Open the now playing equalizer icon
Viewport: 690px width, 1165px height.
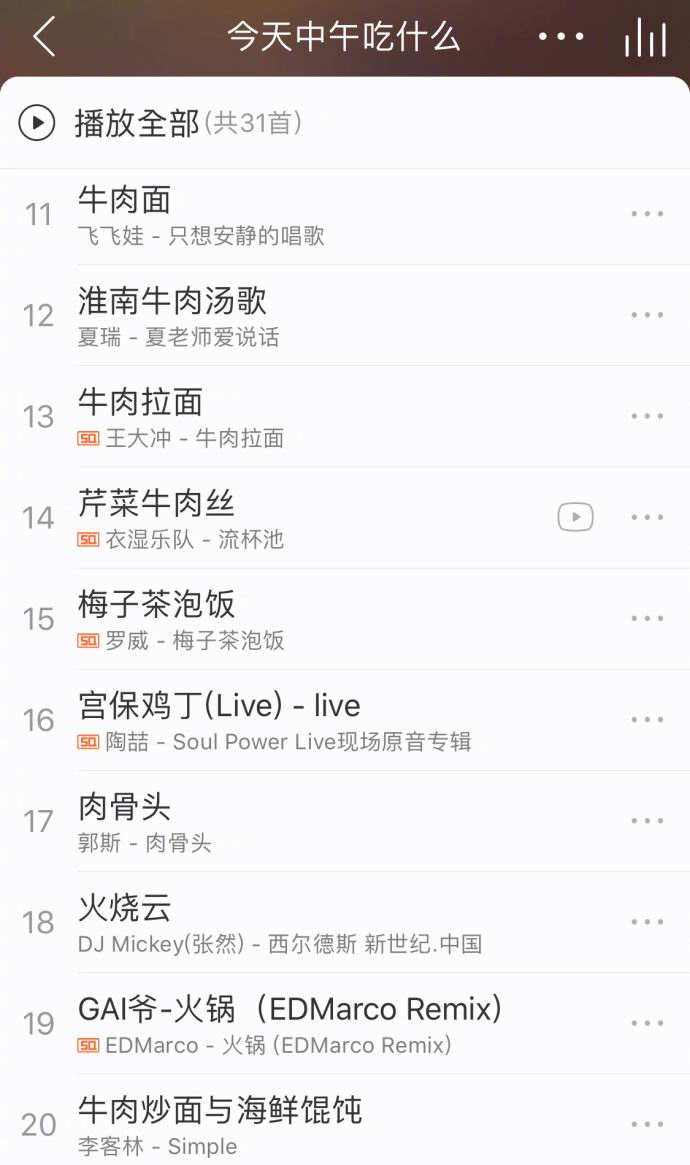pos(645,38)
